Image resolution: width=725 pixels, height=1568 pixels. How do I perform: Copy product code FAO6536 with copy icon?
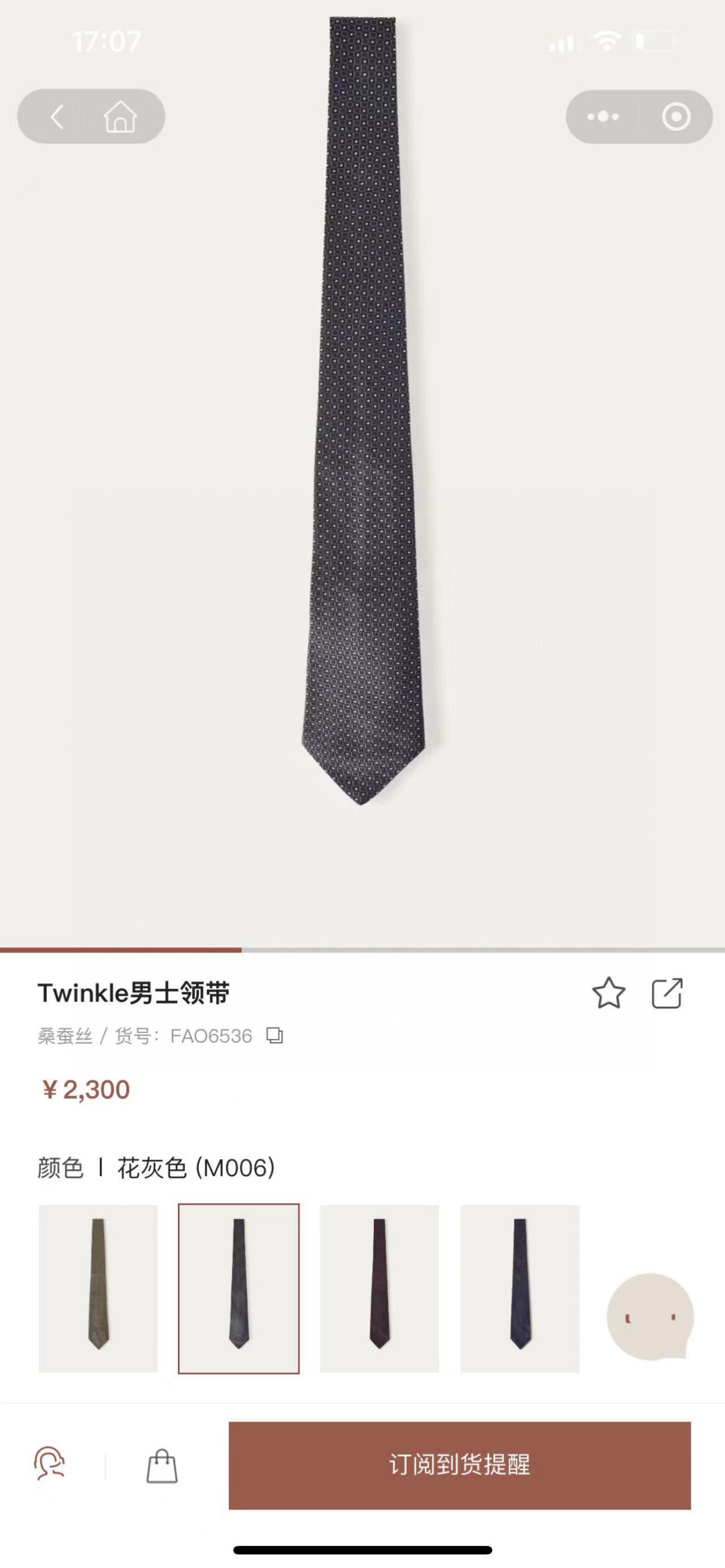pyautogui.click(x=275, y=1036)
